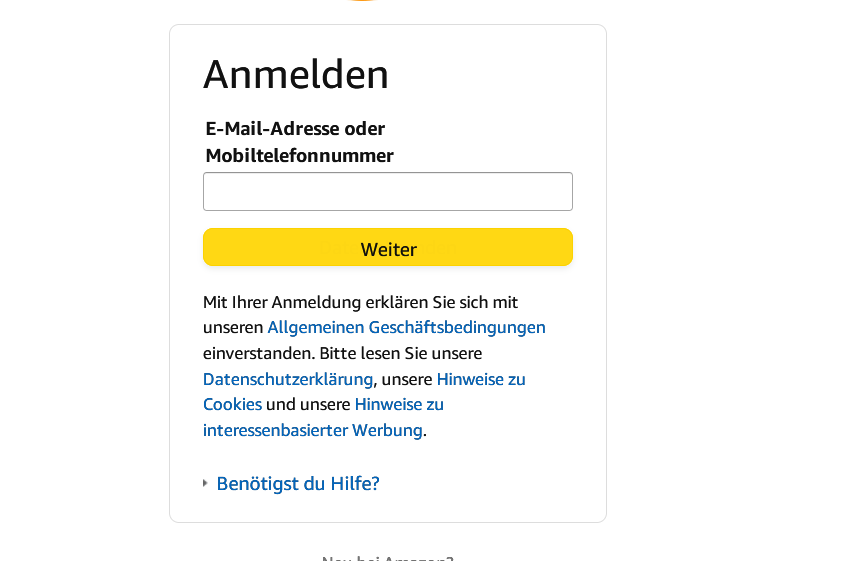Focus the email or mobile number field

point(387,191)
